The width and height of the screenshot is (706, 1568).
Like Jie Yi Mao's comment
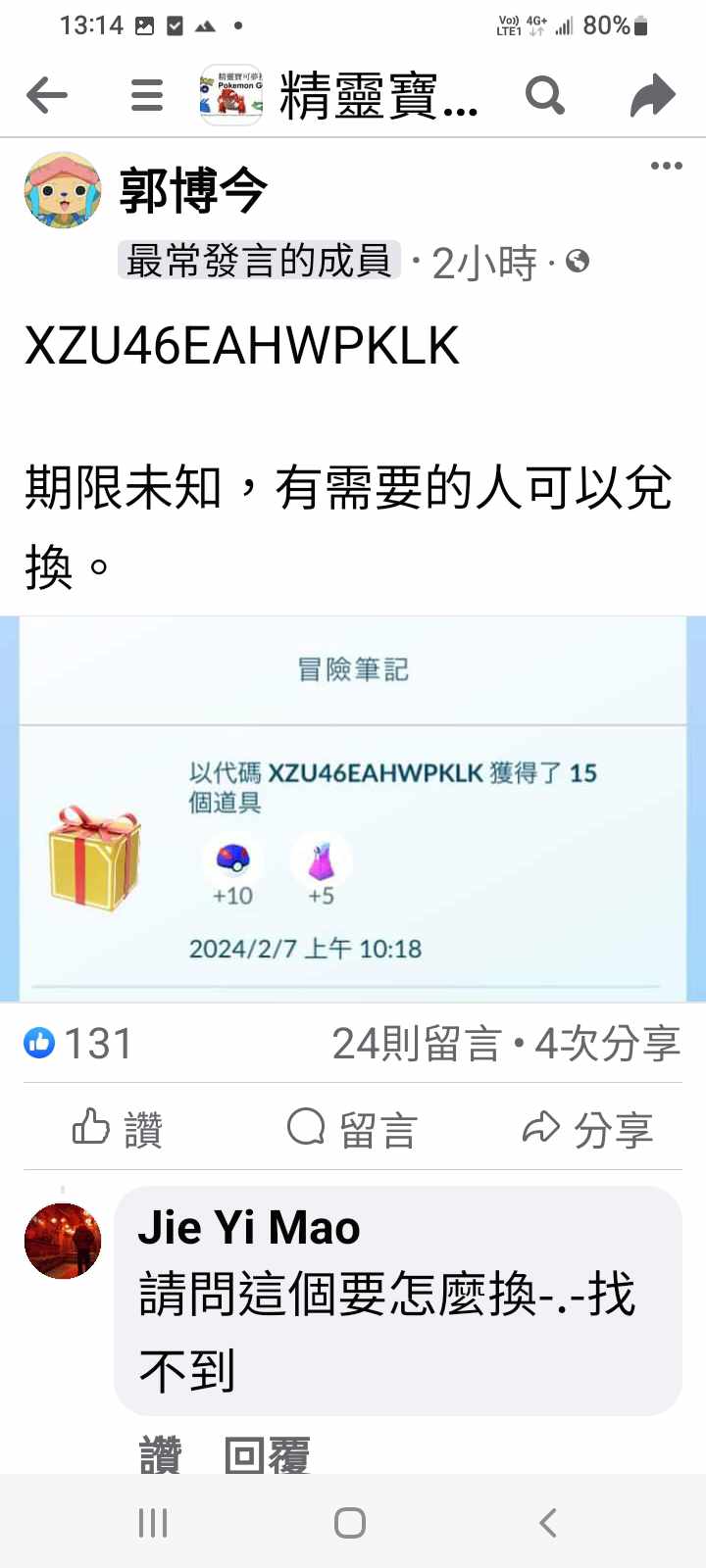click(160, 1455)
